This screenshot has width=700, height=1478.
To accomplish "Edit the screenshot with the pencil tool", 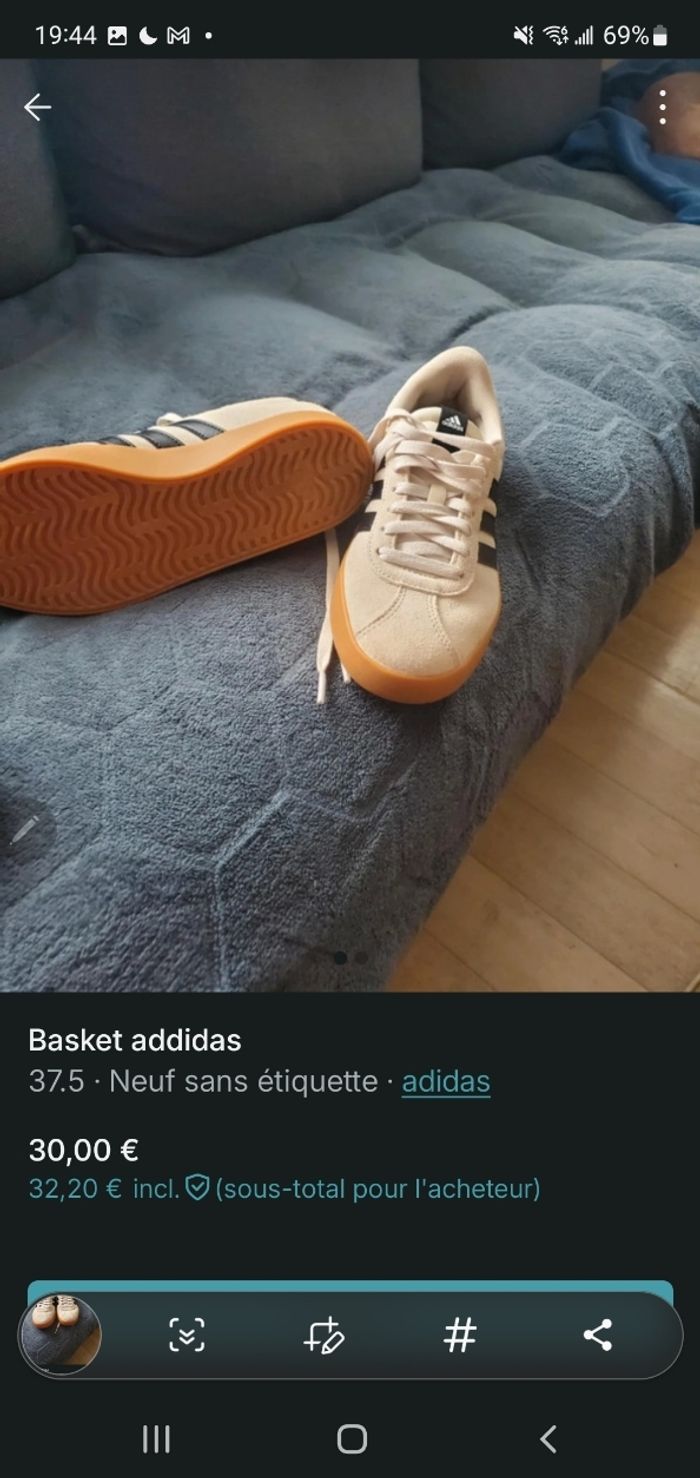I will tap(324, 1335).
